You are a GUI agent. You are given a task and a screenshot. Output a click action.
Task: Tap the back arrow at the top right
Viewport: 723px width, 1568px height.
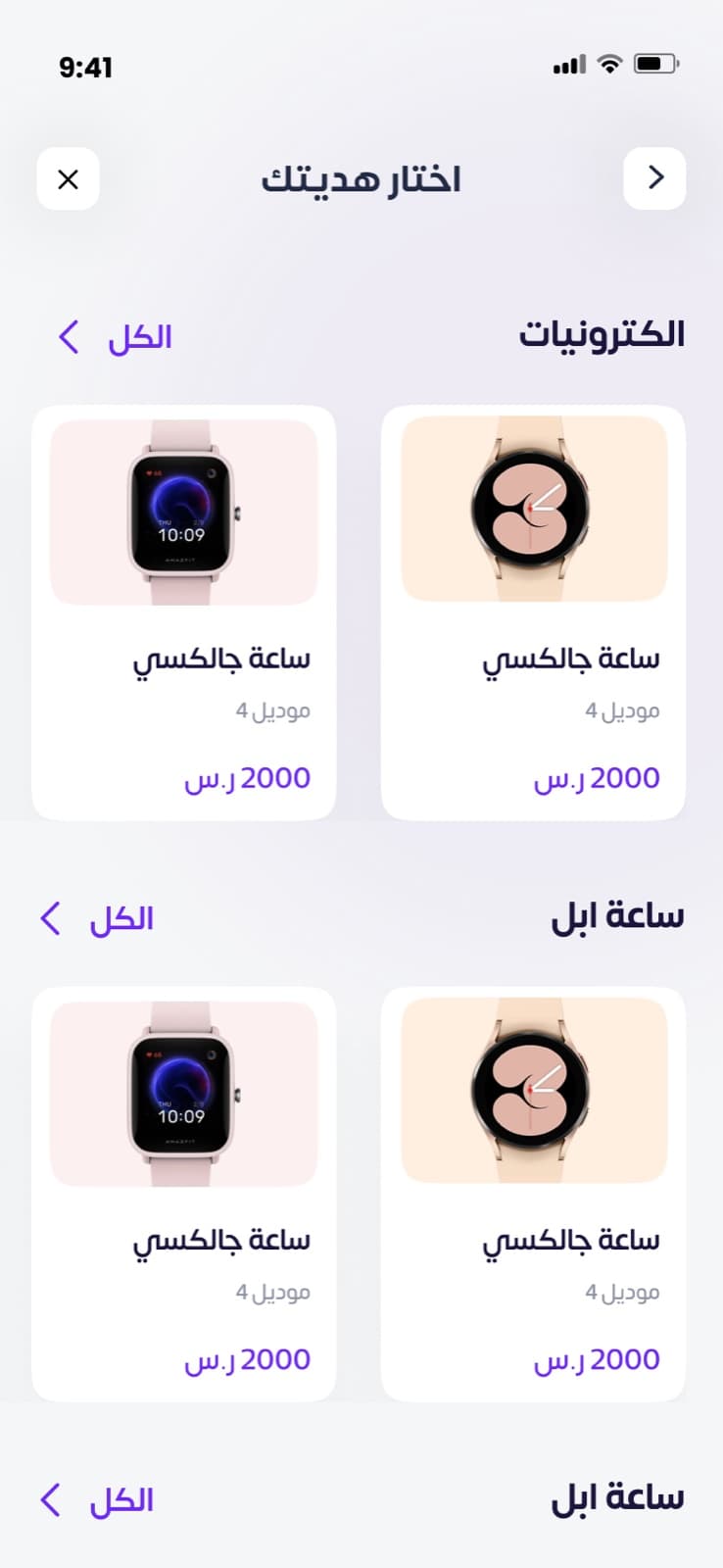(654, 177)
